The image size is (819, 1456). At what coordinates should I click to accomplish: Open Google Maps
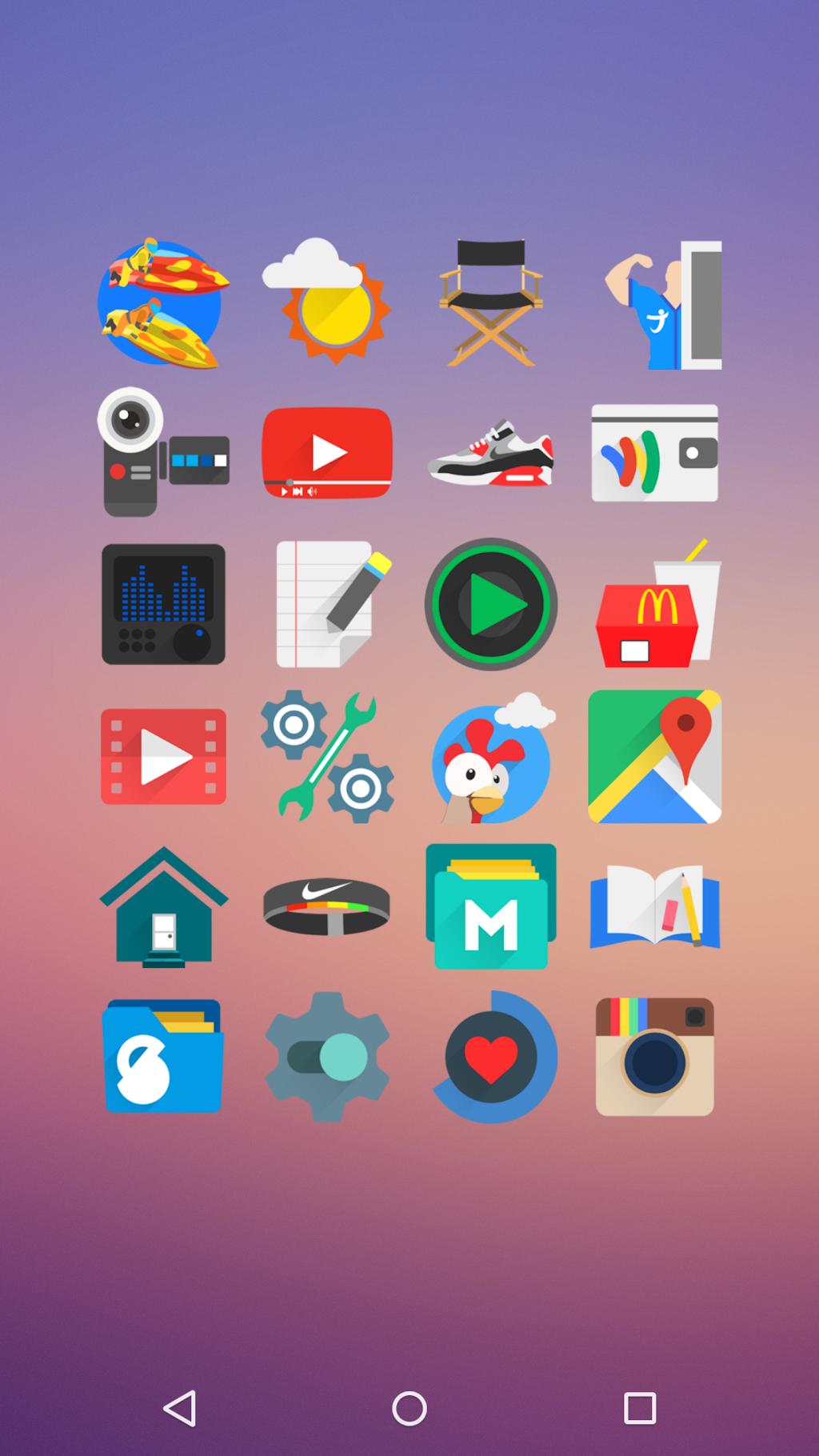pos(654,757)
